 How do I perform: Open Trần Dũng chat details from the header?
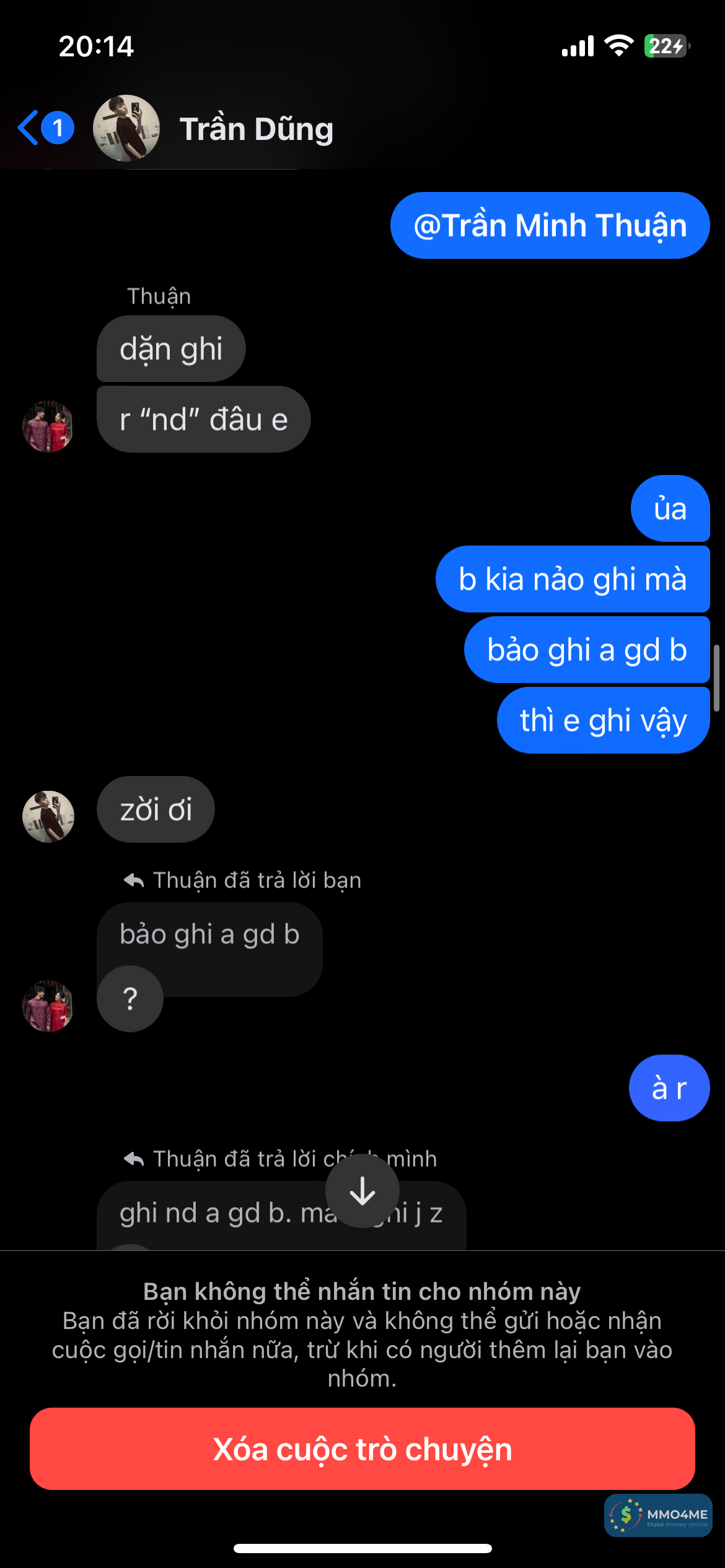256,129
